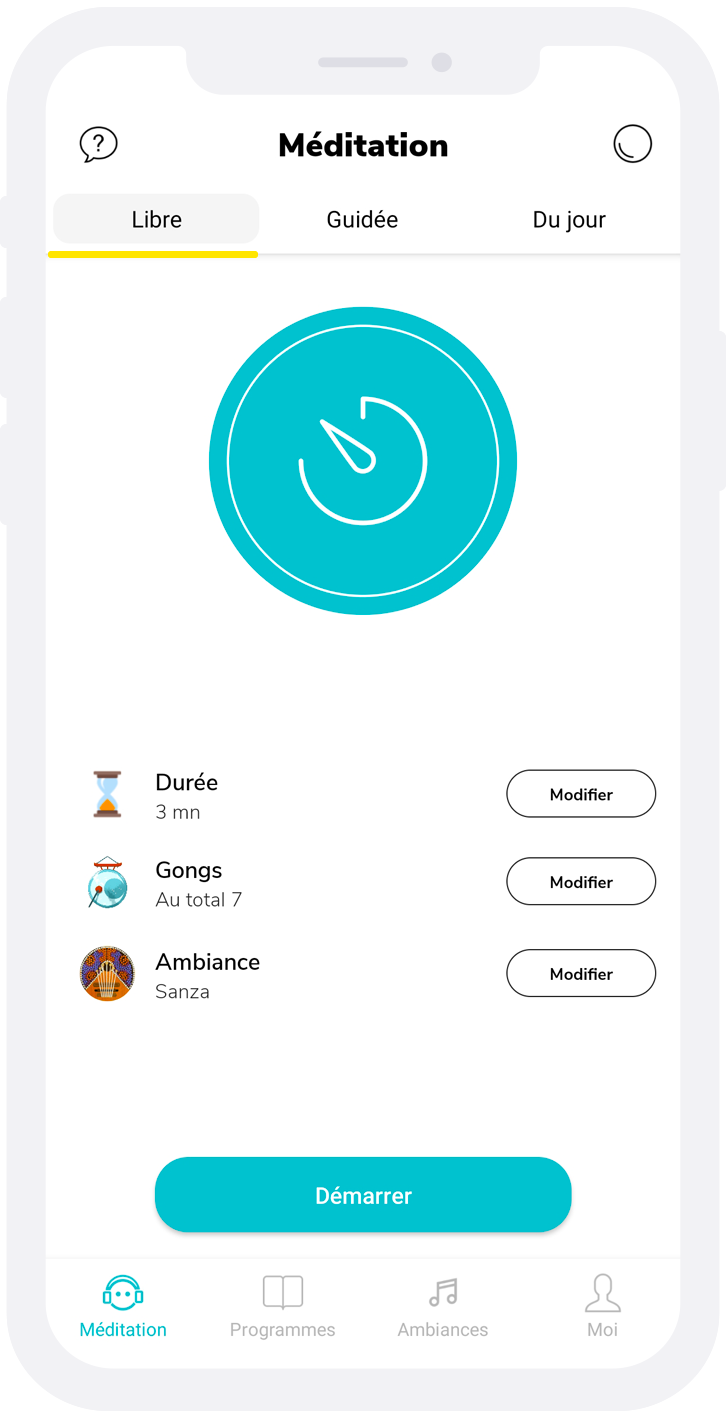Open the Moi profile tab
This screenshot has height=1419, width=726.
(x=602, y=1306)
